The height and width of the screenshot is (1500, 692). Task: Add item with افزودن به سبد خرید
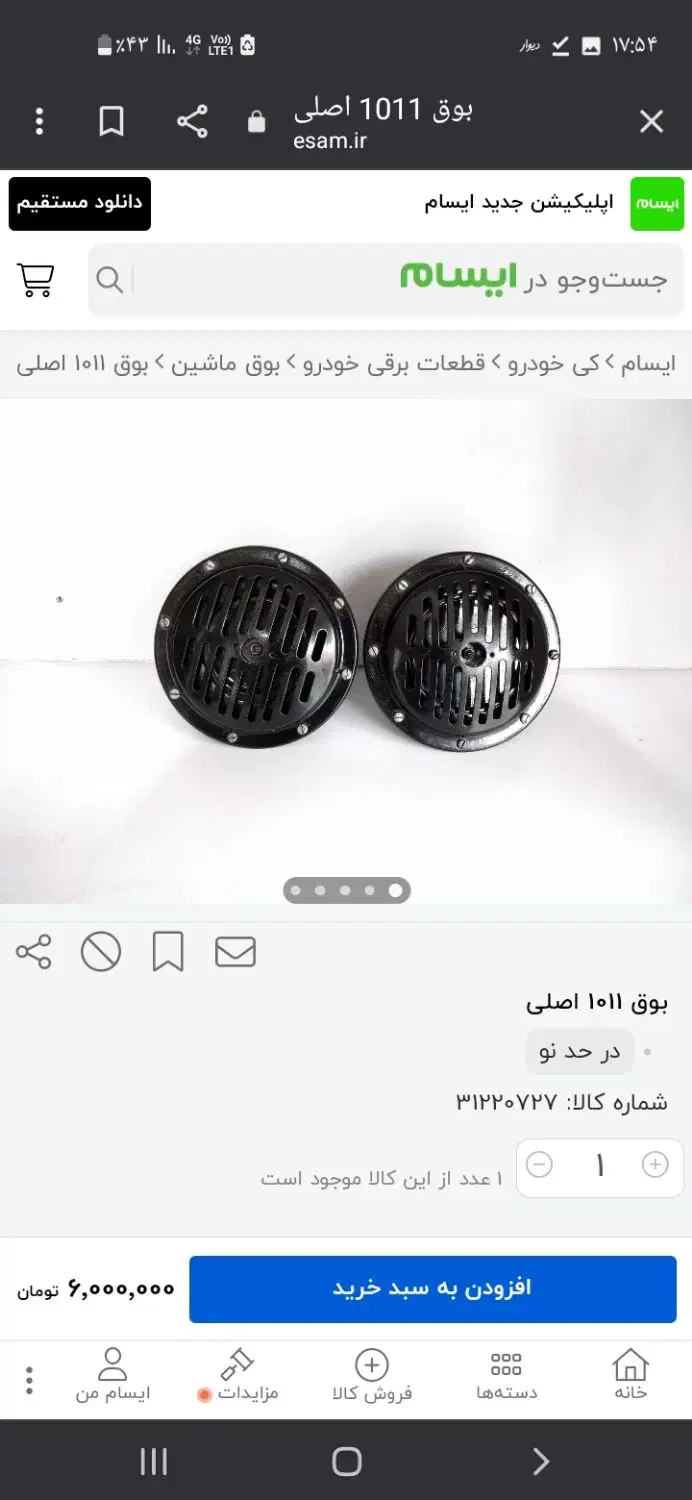432,1289
